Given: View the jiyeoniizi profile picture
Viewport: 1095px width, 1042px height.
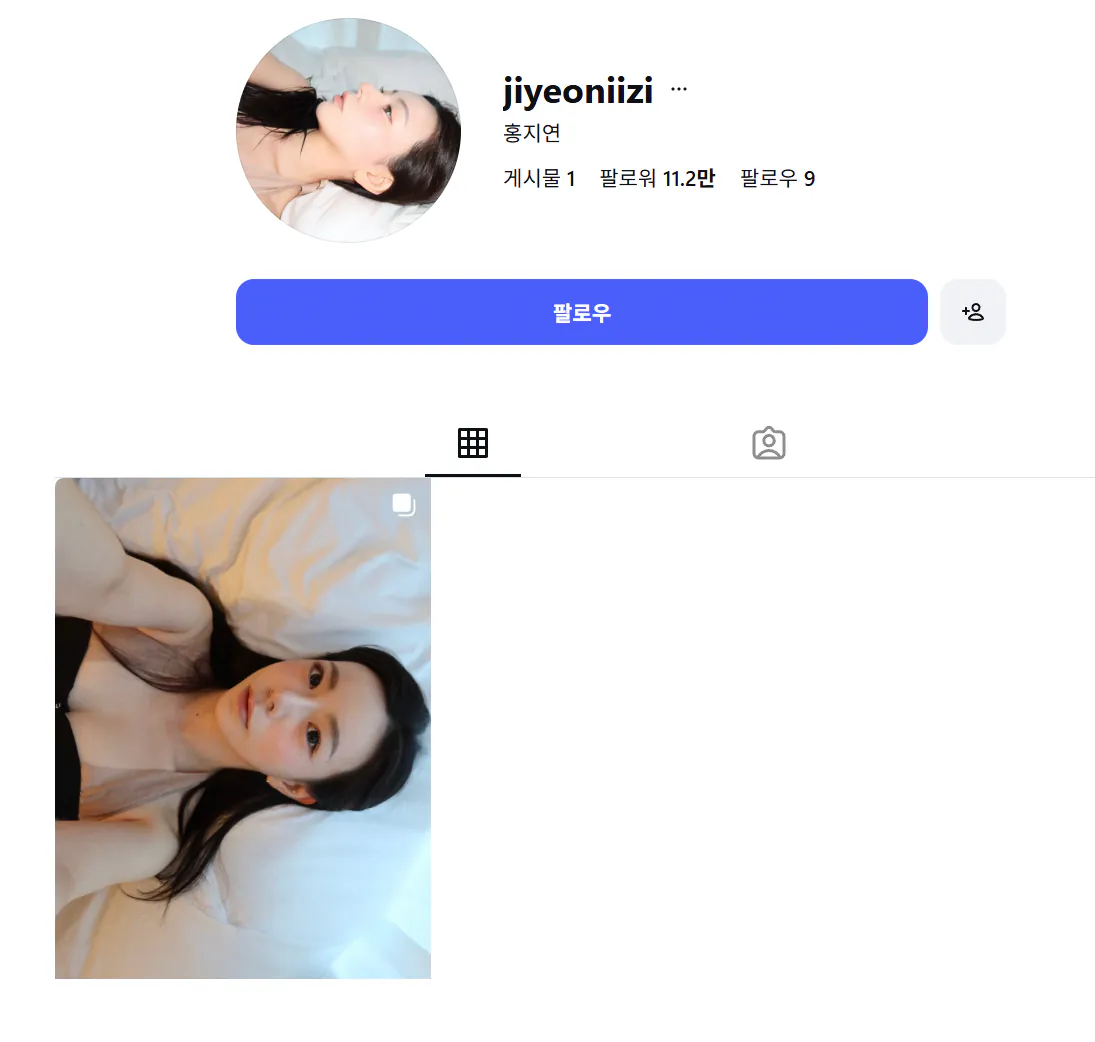Looking at the screenshot, I should 348,130.
